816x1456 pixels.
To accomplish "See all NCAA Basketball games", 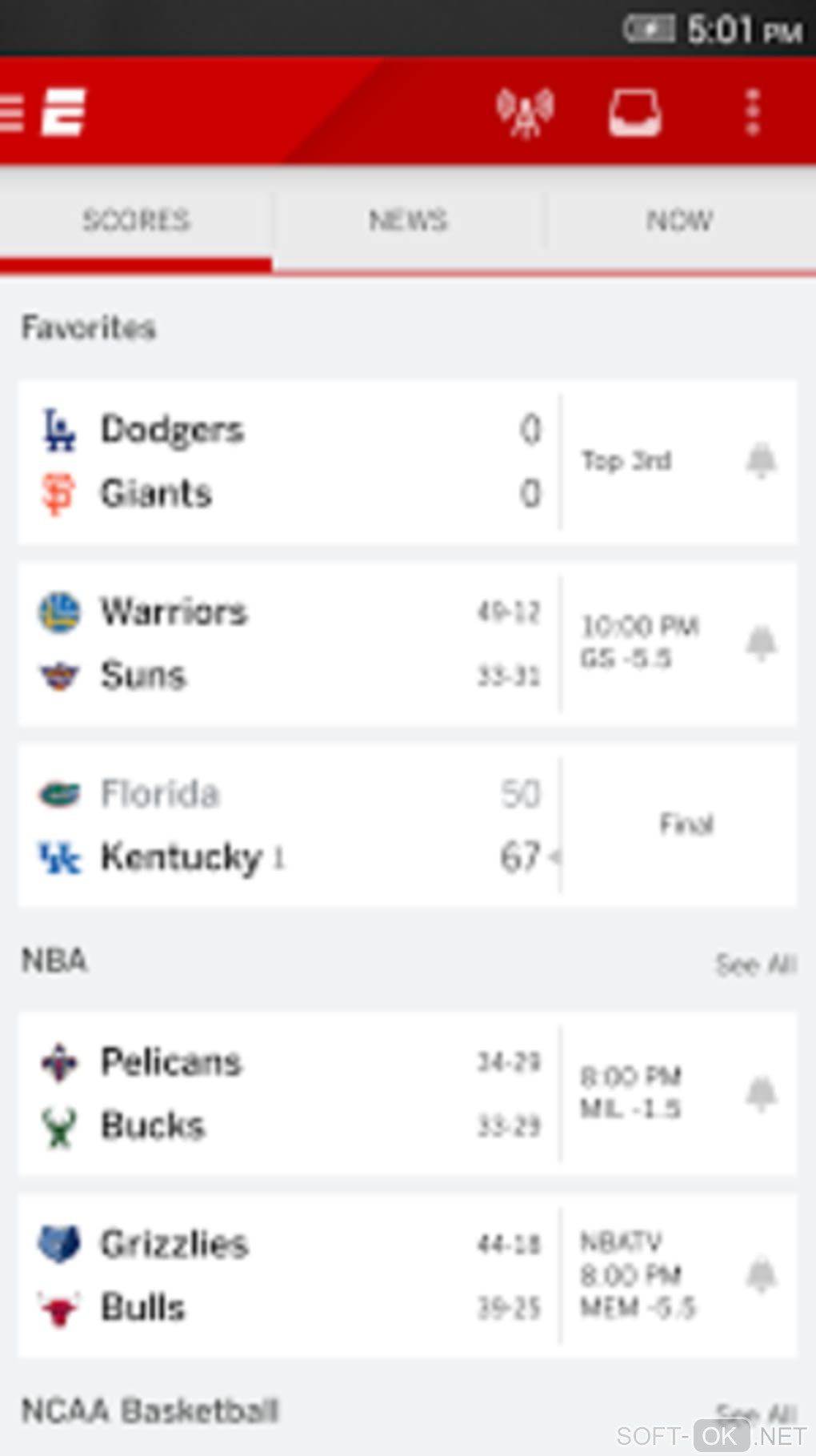I will coord(755,1413).
